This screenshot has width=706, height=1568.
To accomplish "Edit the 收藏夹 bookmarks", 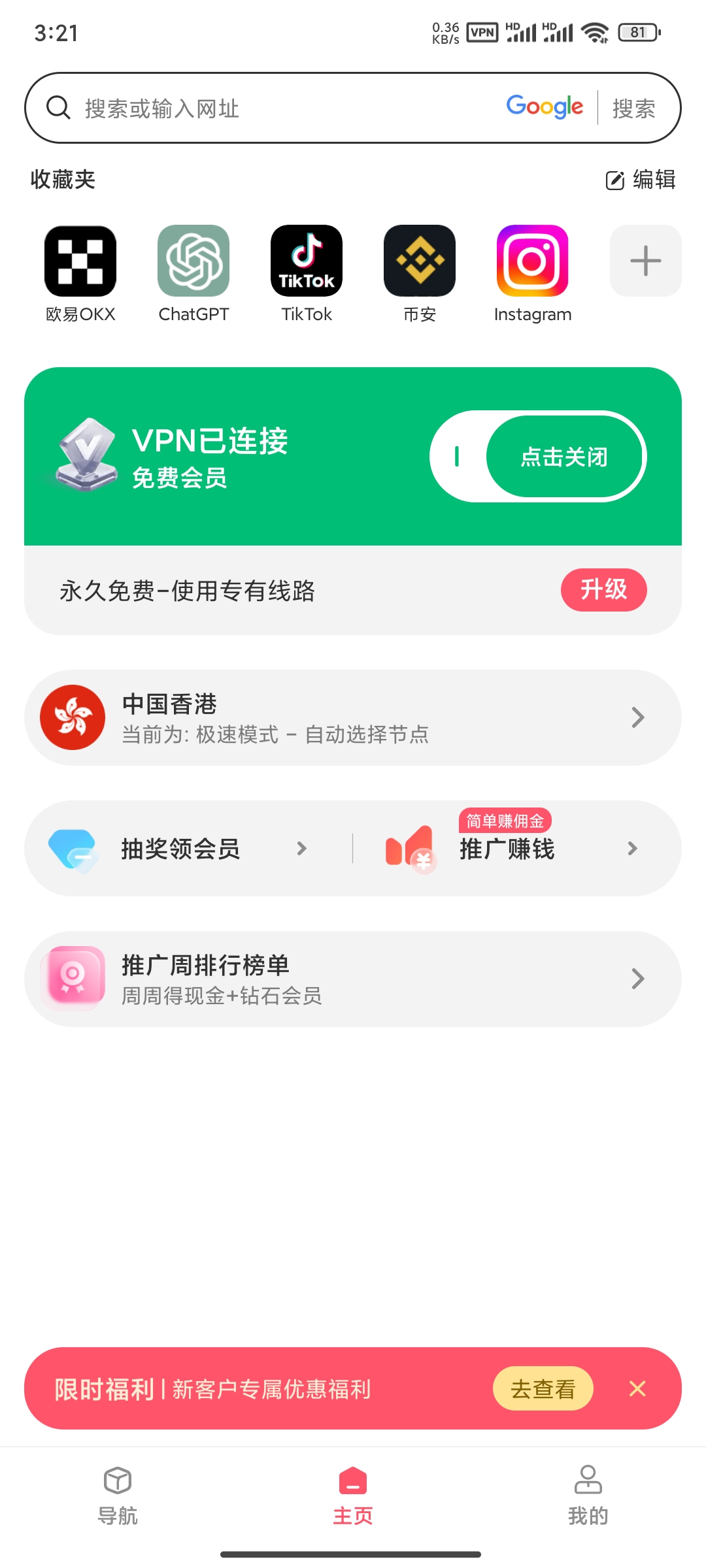I will (x=641, y=180).
